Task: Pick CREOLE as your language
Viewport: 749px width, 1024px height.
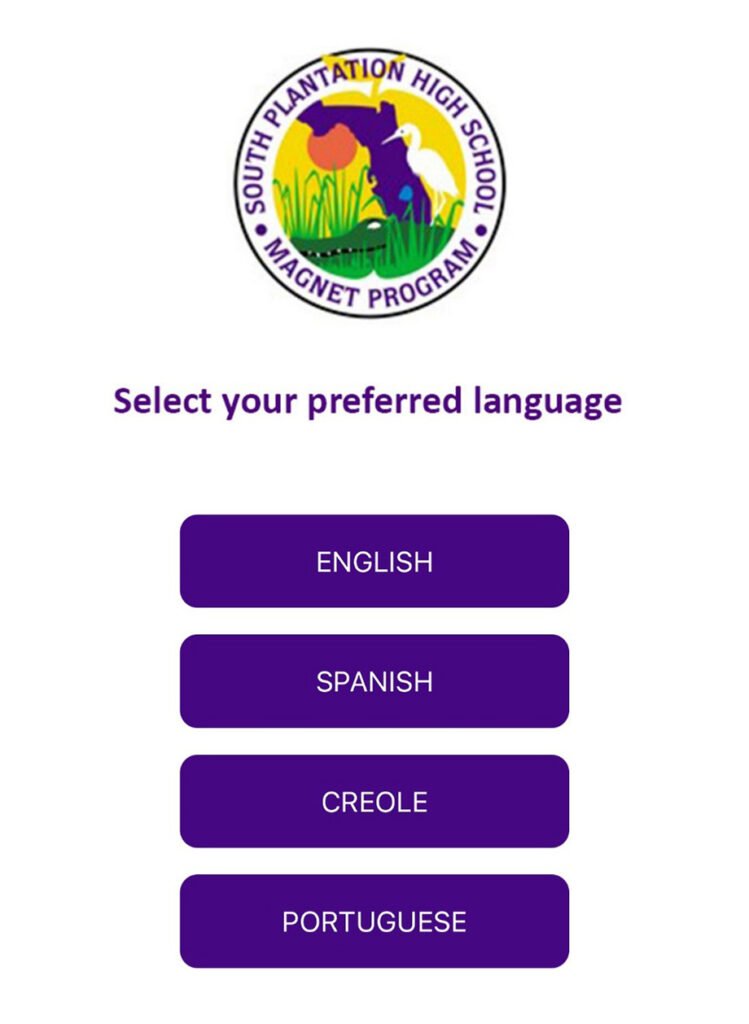Action: (374, 801)
